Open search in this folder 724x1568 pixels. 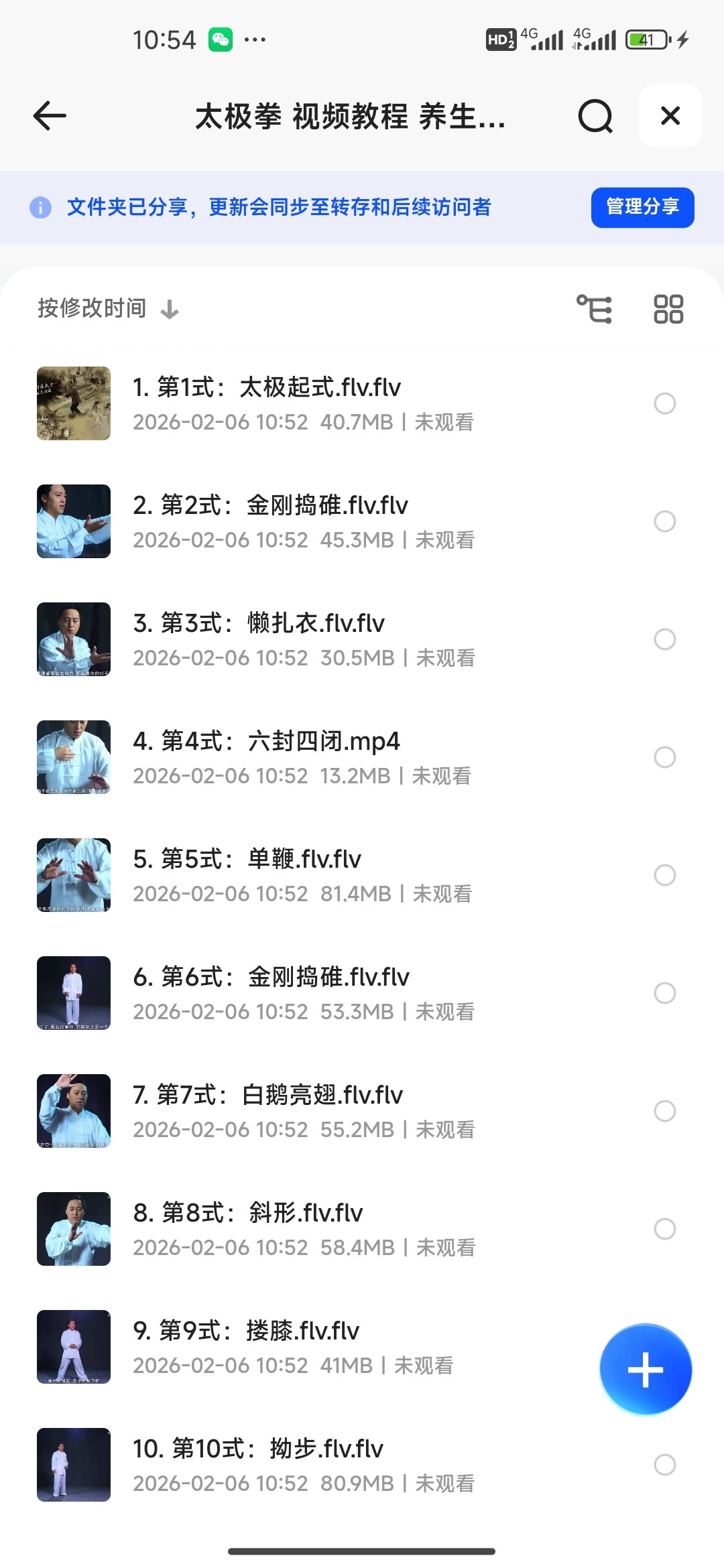(x=595, y=117)
